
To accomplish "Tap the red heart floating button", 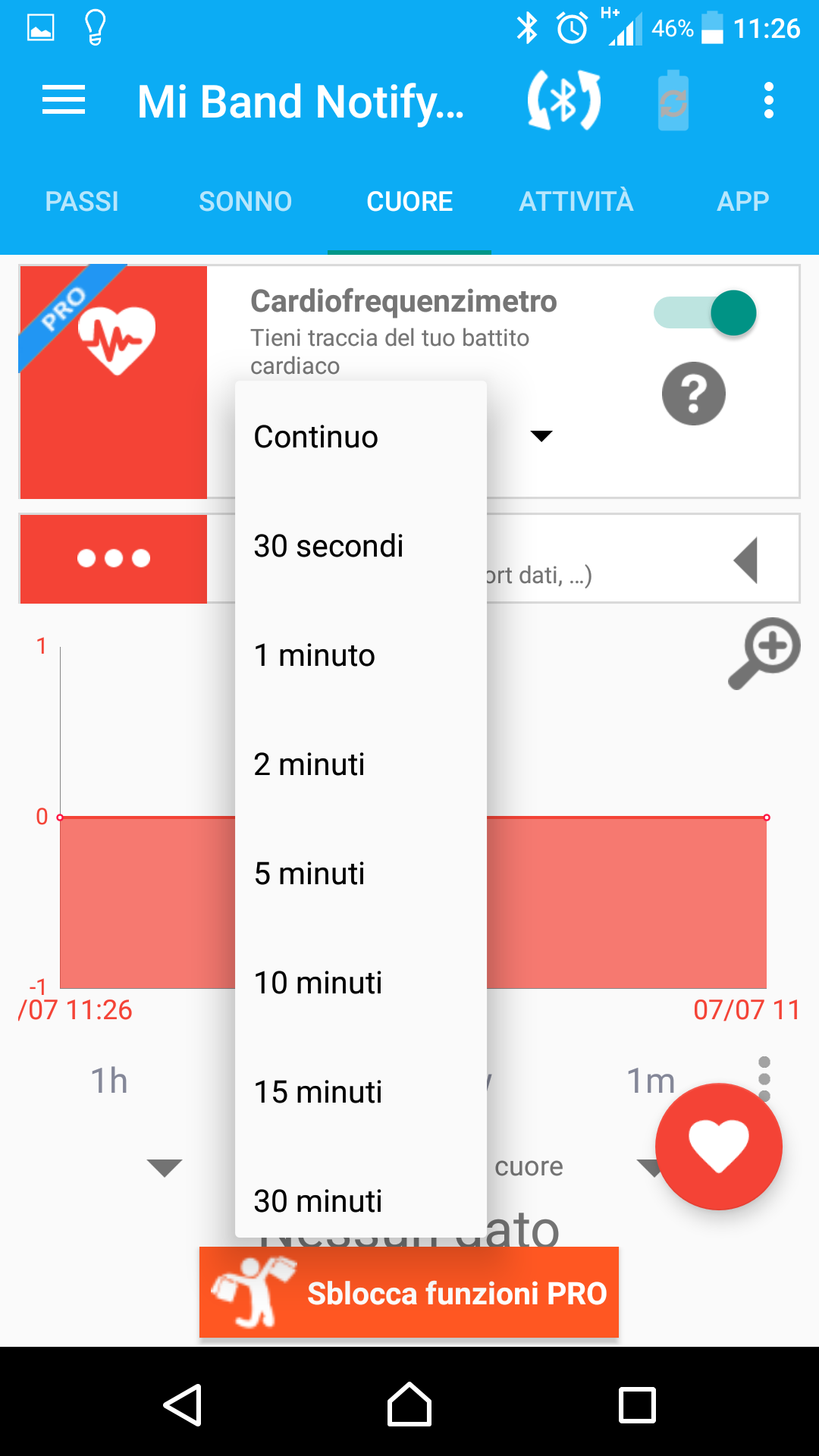I will click(x=719, y=1147).
